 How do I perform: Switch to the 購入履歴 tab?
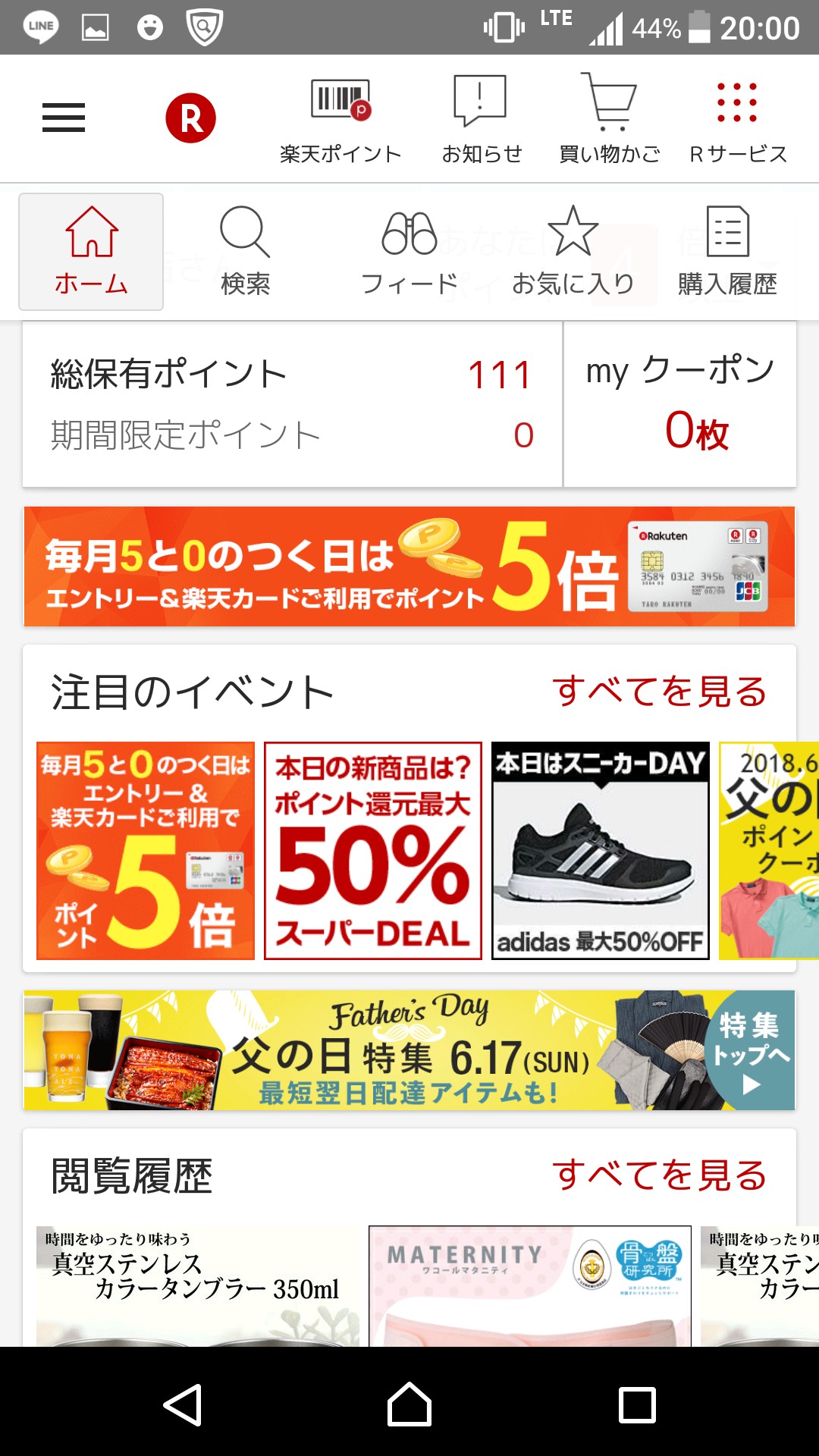tap(728, 251)
